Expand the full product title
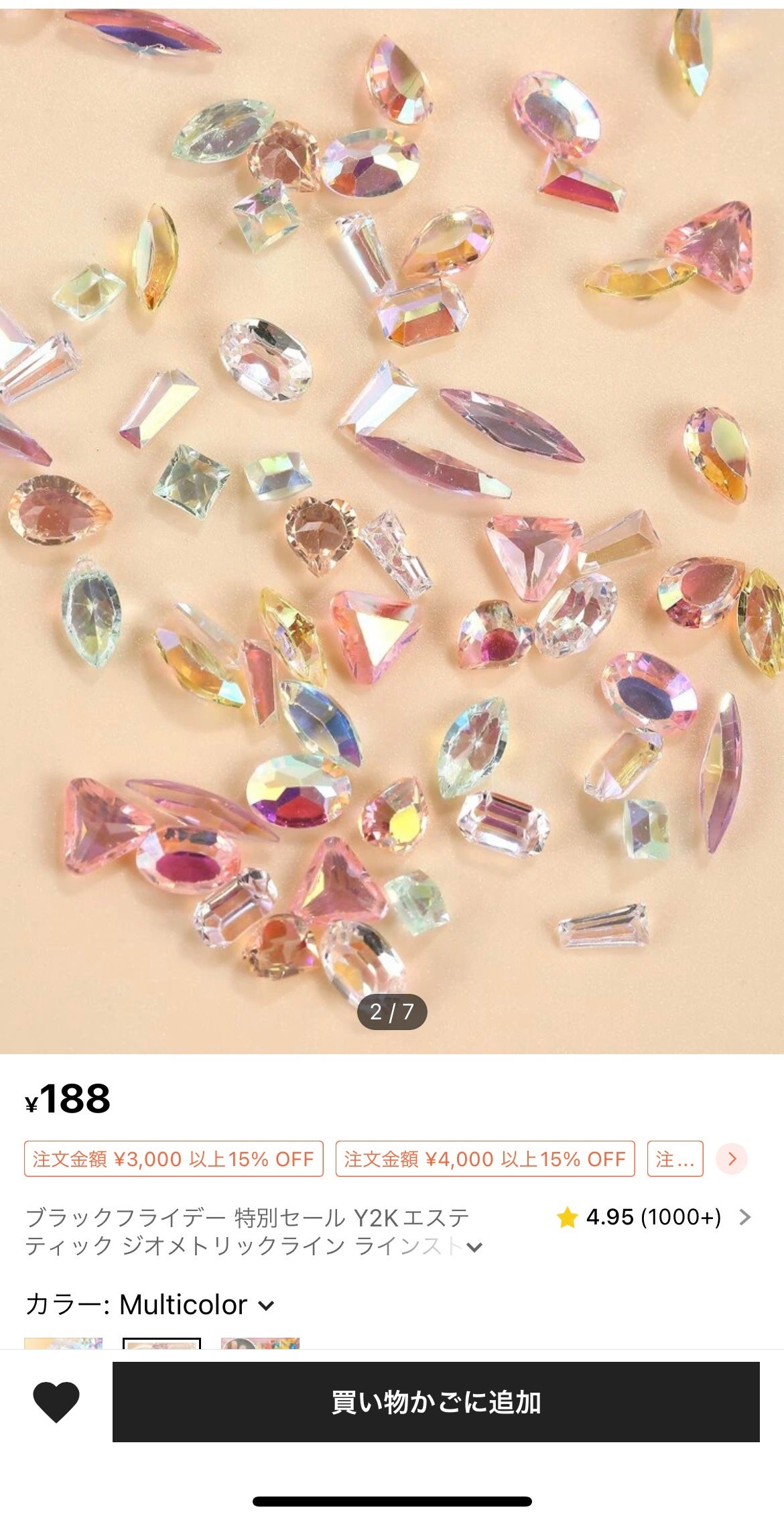The image size is (784, 1522). click(x=474, y=1247)
